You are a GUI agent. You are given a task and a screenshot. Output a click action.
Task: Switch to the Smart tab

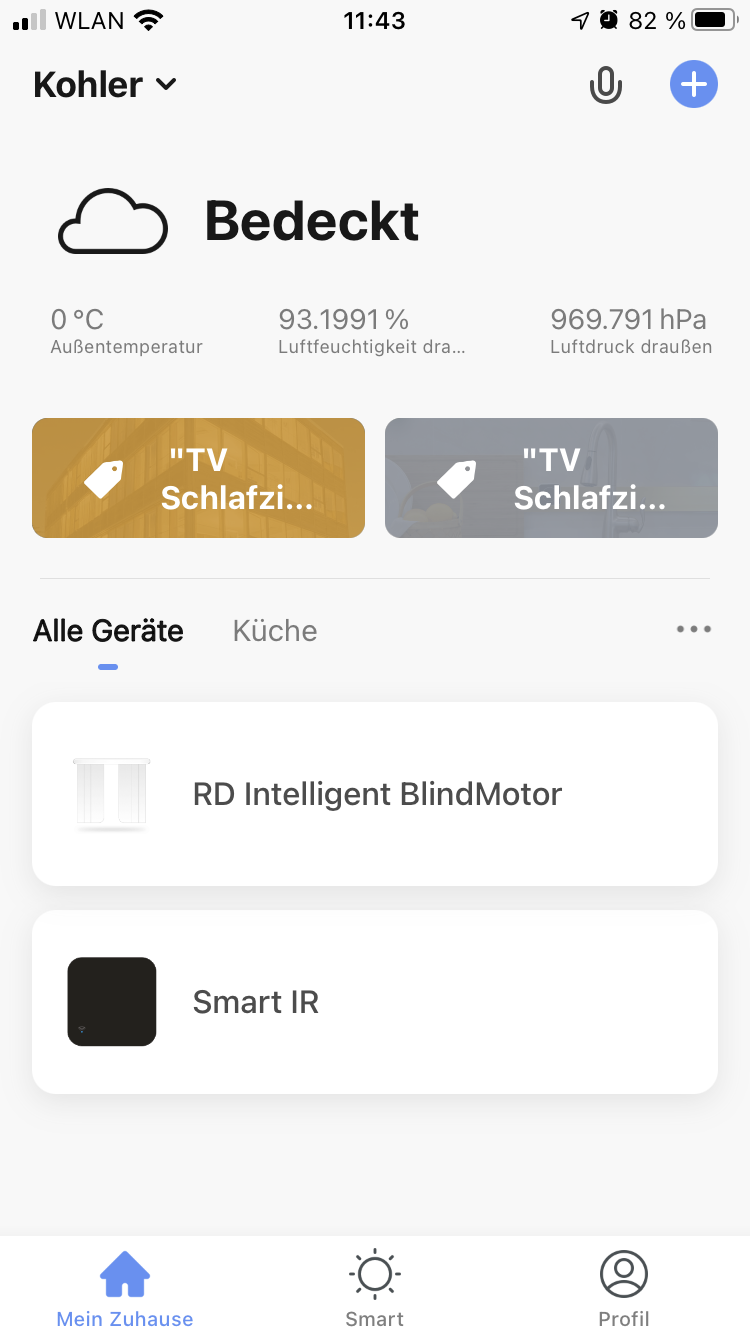click(375, 1290)
